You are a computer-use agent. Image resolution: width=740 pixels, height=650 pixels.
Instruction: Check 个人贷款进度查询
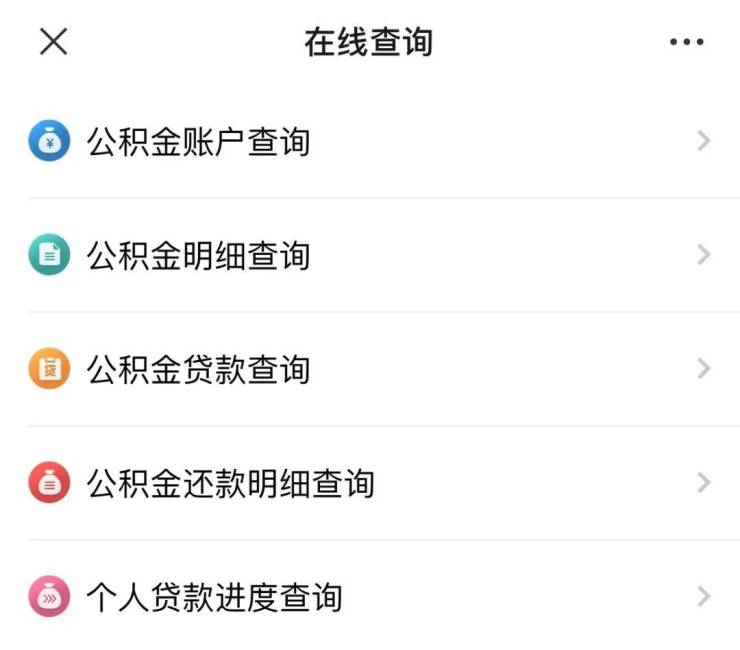point(214,597)
